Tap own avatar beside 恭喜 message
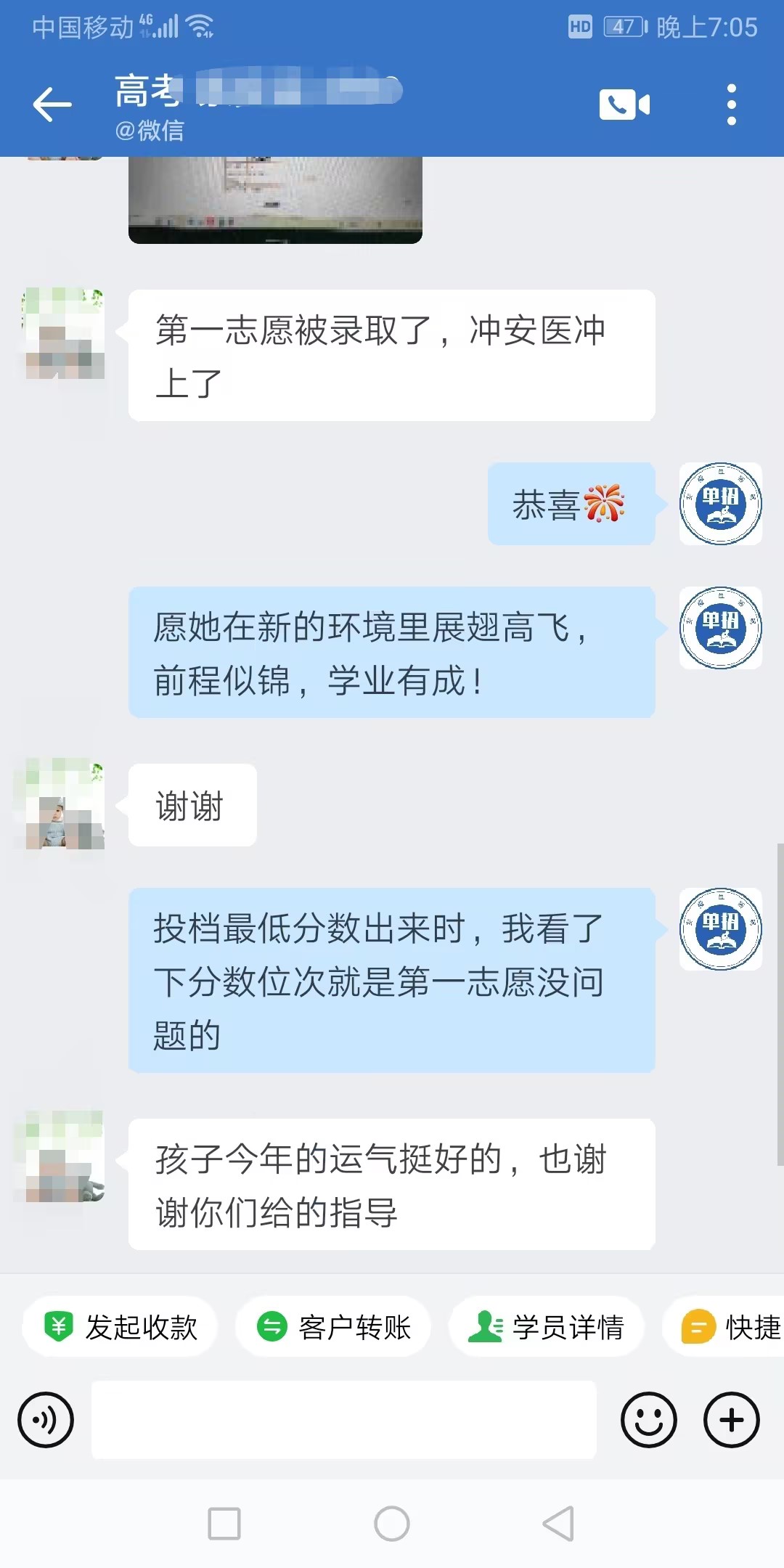Image resolution: width=784 pixels, height=1568 pixels. [x=720, y=504]
